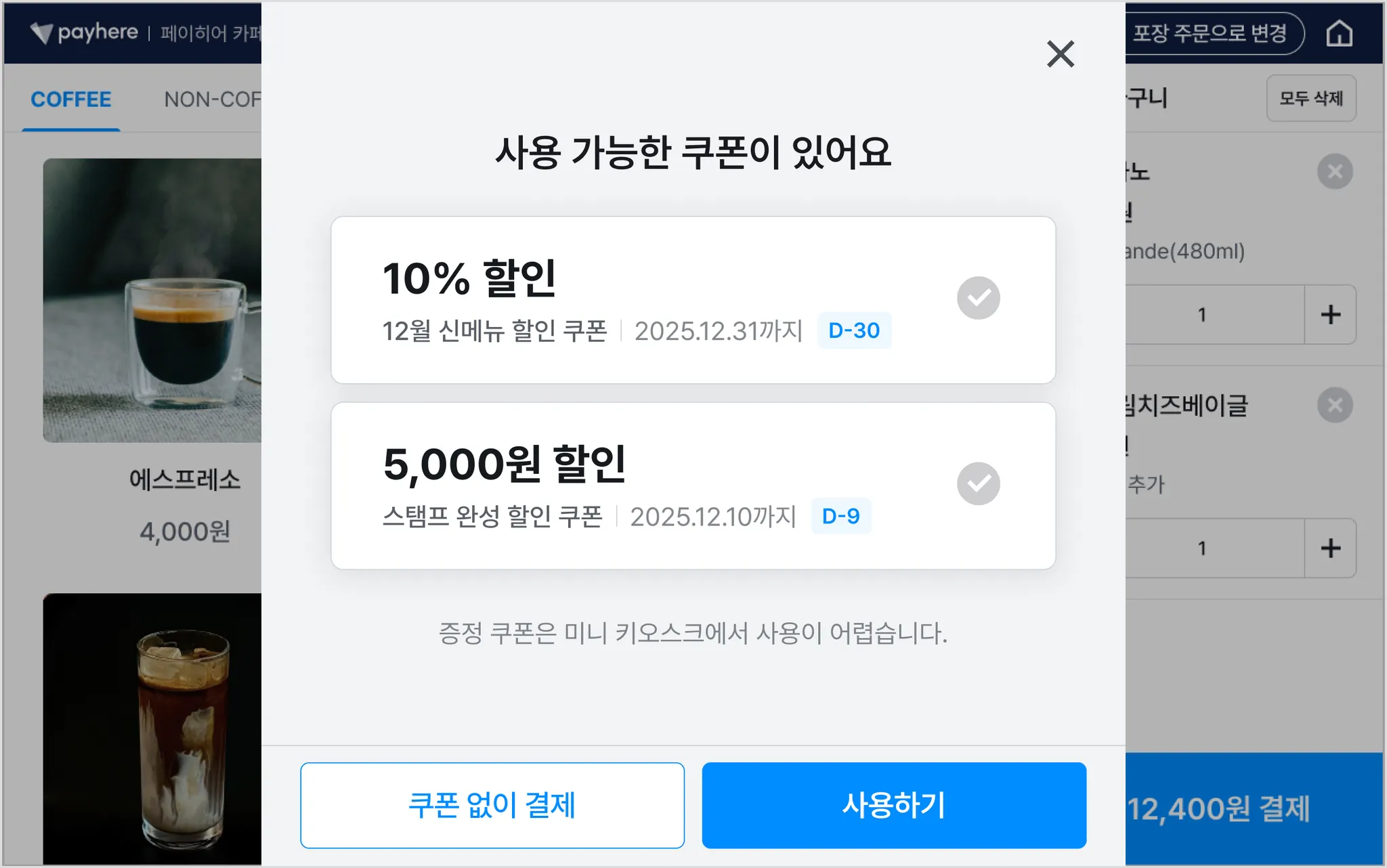Remove the 치즈베이글 item from cart
Screen dimensions: 1387x868
click(x=1335, y=406)
